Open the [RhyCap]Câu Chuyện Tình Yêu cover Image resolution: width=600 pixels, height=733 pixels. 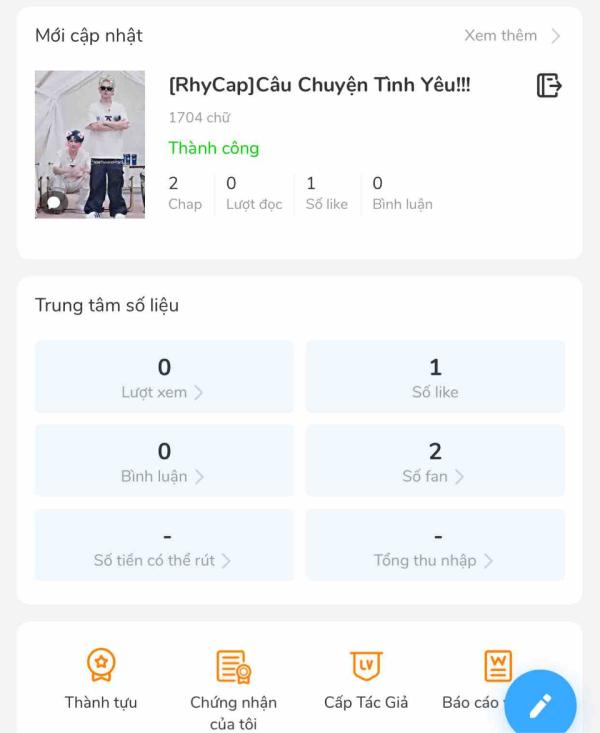coord(90,144)
